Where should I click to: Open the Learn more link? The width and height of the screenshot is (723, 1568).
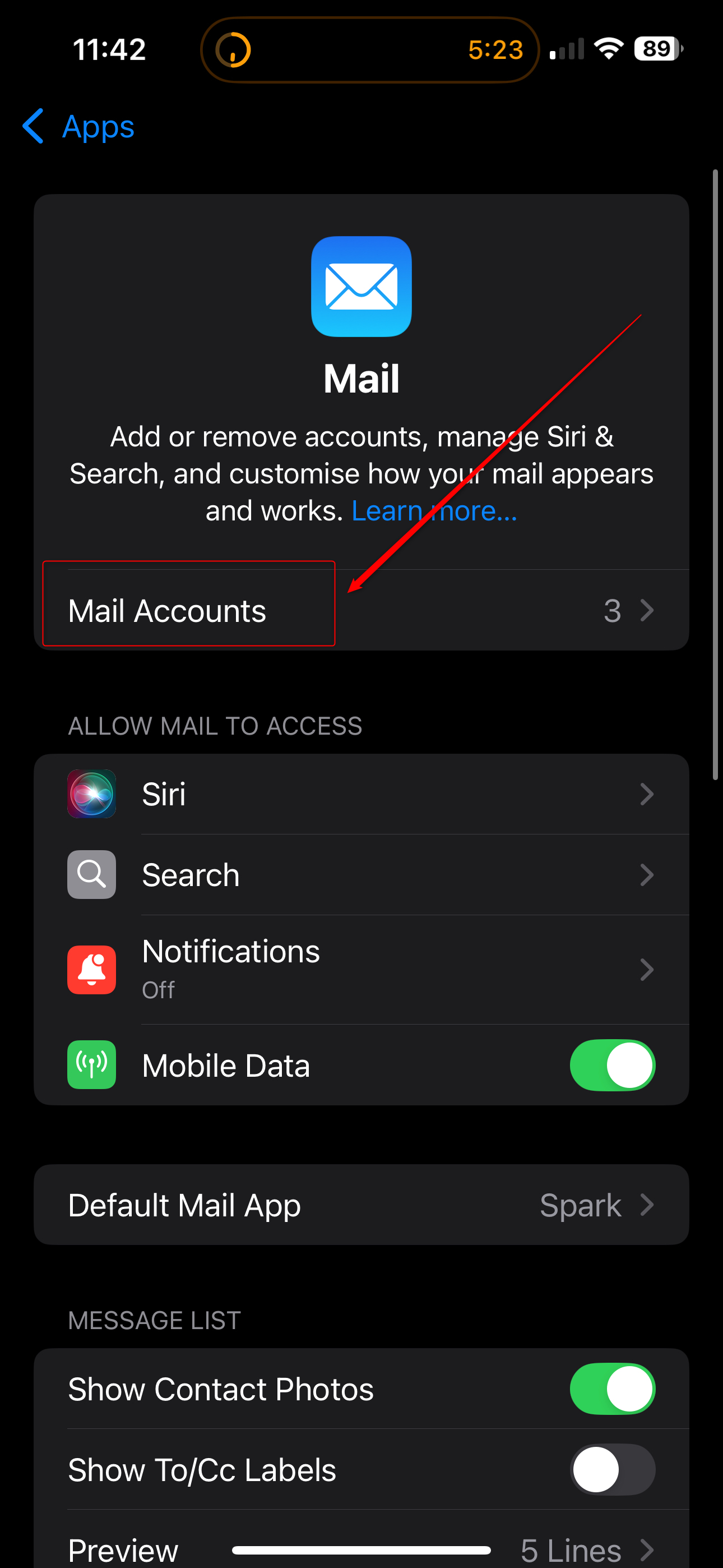pyautogui.click(x=434, y=511)
